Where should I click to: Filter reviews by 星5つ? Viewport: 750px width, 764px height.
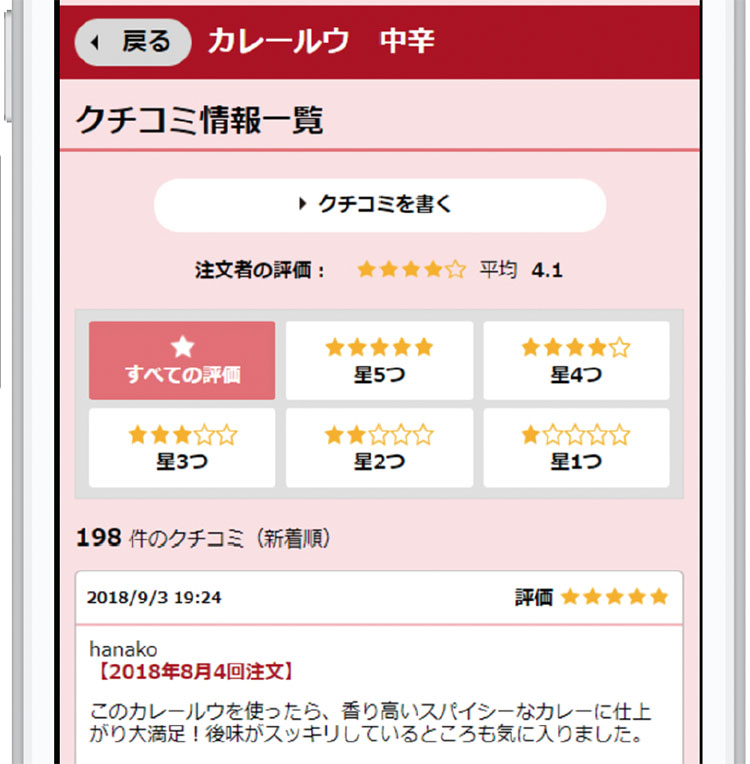pyautogui.click(x=379, y=360)
